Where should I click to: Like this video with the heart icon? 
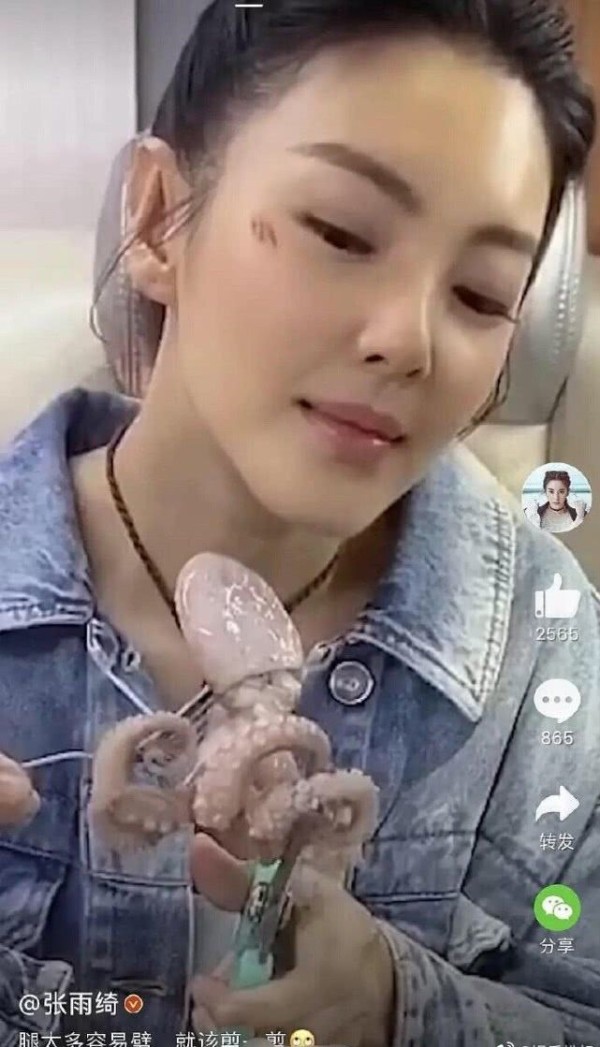click(x=557, y=599)
